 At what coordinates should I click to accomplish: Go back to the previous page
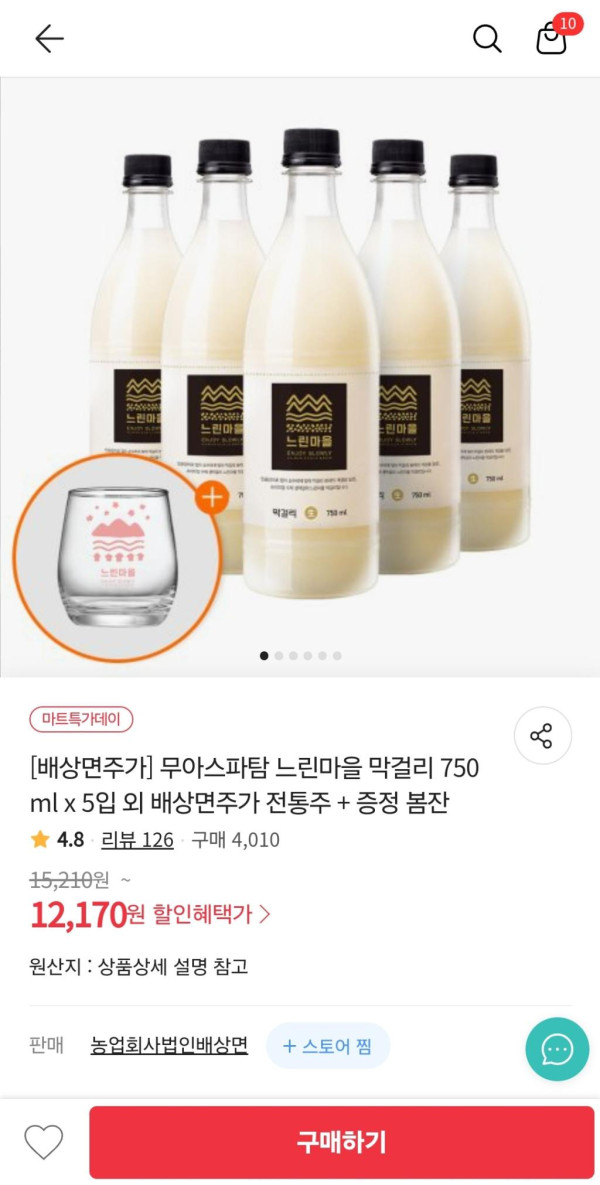(48, 39)
